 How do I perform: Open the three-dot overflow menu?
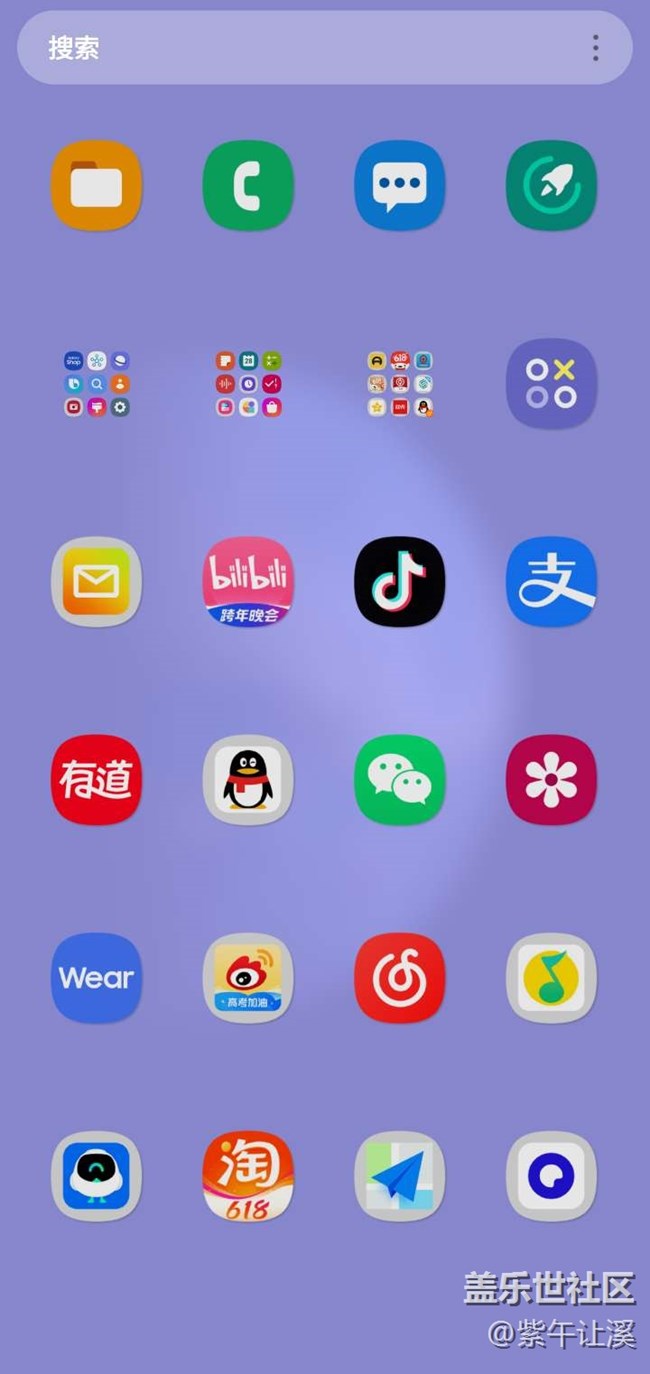[595, 47]
